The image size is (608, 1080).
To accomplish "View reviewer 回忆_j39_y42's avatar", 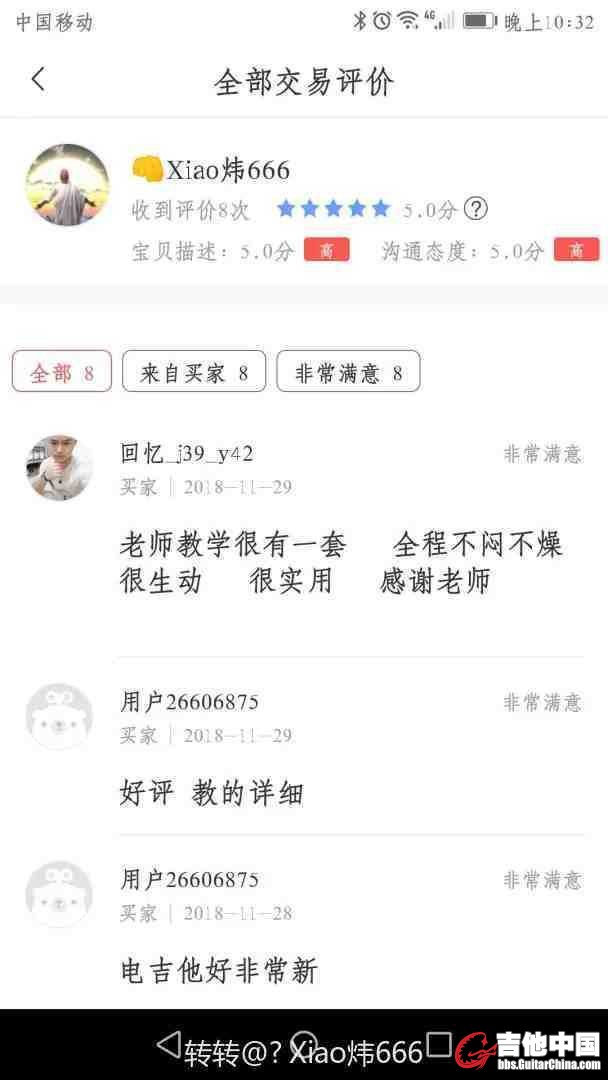I will [x=59, y=467].
